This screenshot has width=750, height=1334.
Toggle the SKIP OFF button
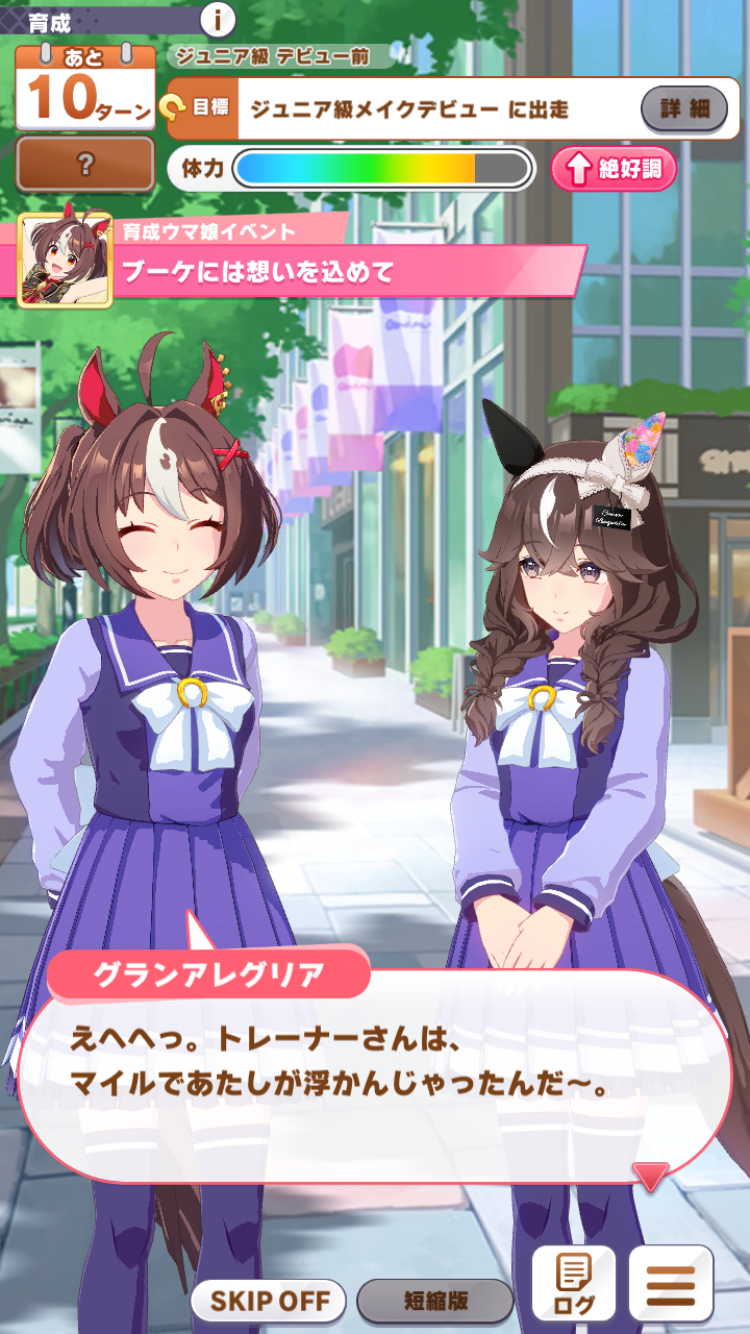click(x=268, y=1301)
